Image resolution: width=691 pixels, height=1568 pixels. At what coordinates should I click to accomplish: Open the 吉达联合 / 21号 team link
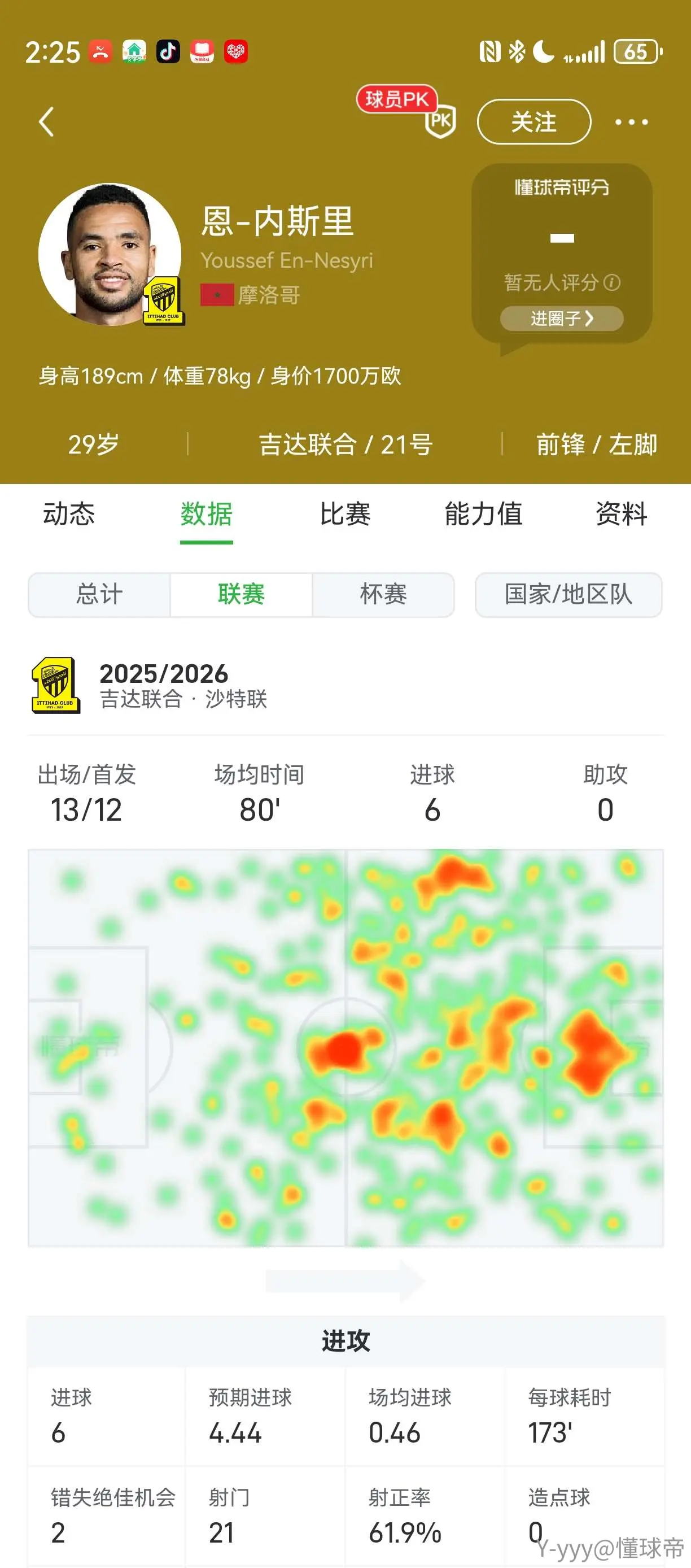[x=345, y=445]
